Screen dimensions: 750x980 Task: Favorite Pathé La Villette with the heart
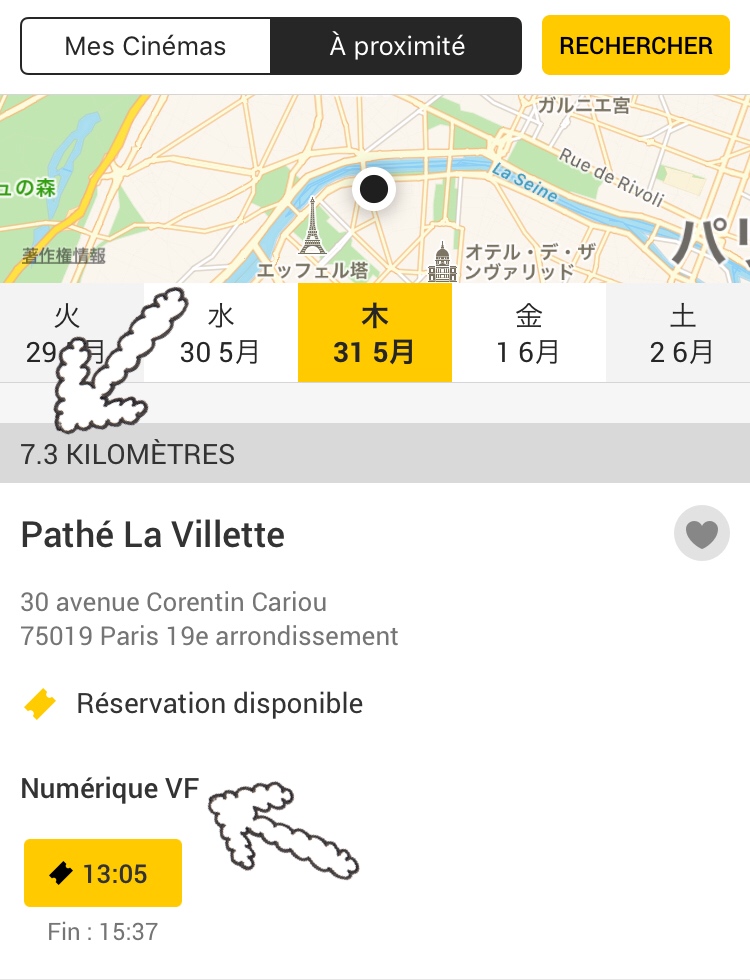click(701, 535)
